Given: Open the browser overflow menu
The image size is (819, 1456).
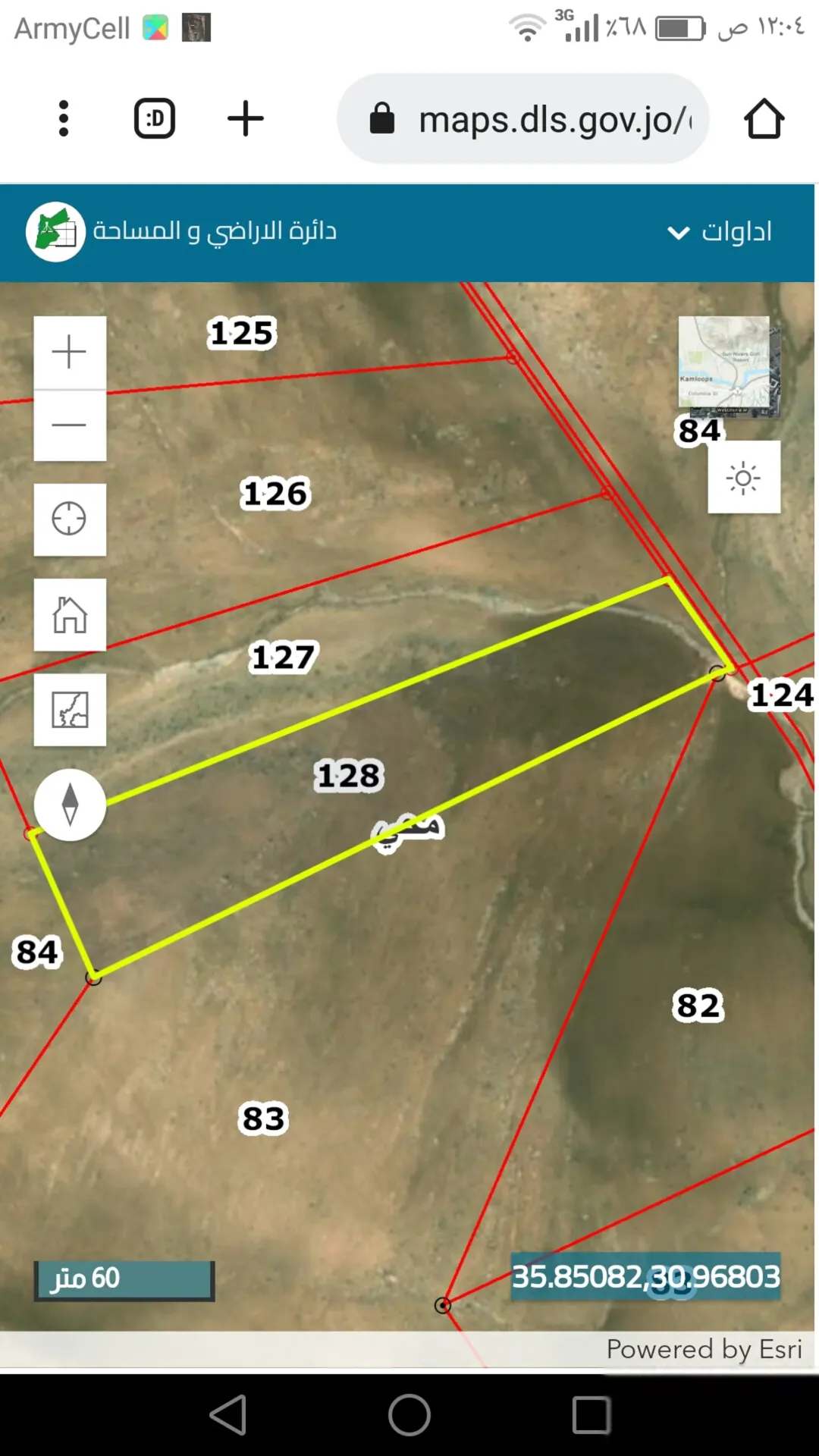Looking at the screenshot, I should (x=64, y=119).
